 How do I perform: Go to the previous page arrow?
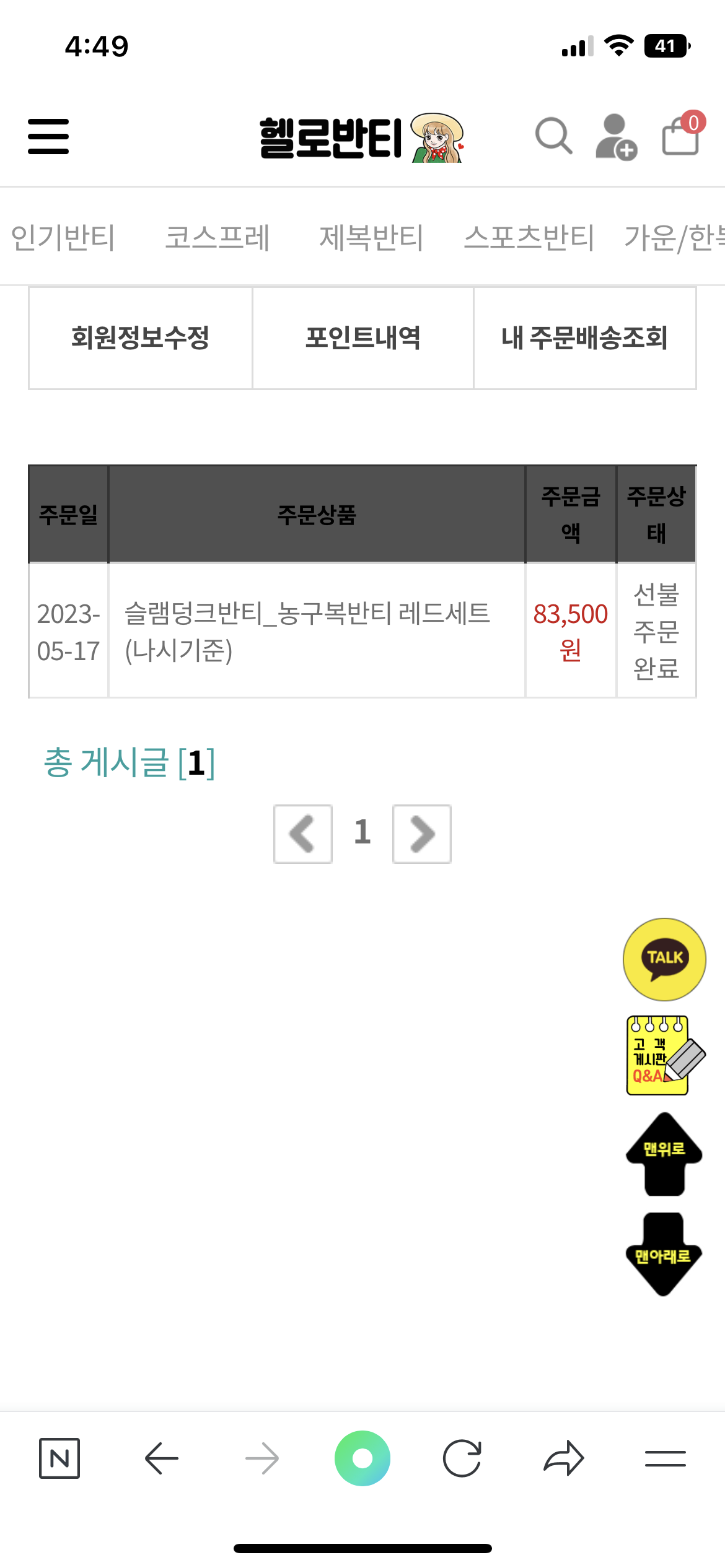303,834
